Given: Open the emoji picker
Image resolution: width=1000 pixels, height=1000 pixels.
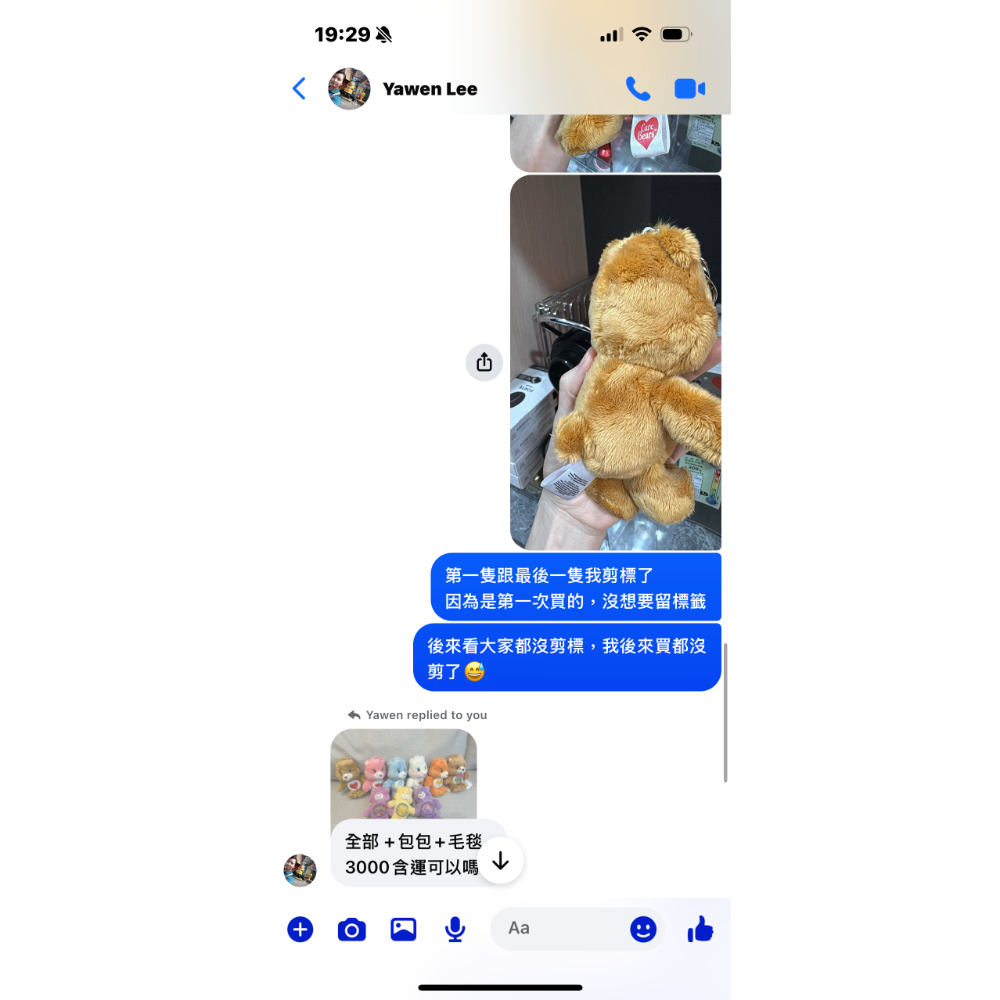Looking at the screenshot, I should point(643,930).
